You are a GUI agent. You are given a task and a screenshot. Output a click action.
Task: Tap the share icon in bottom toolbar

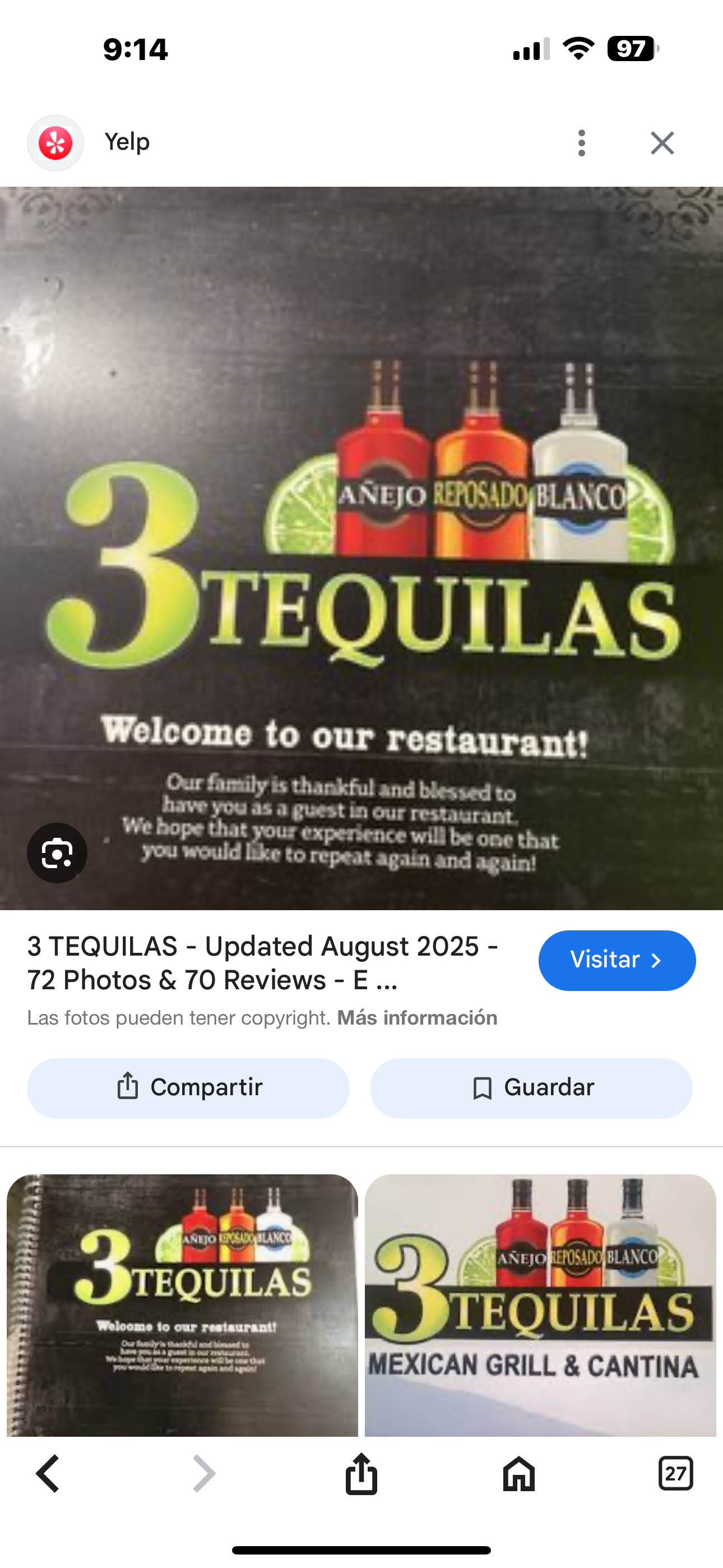(361, 1474)
